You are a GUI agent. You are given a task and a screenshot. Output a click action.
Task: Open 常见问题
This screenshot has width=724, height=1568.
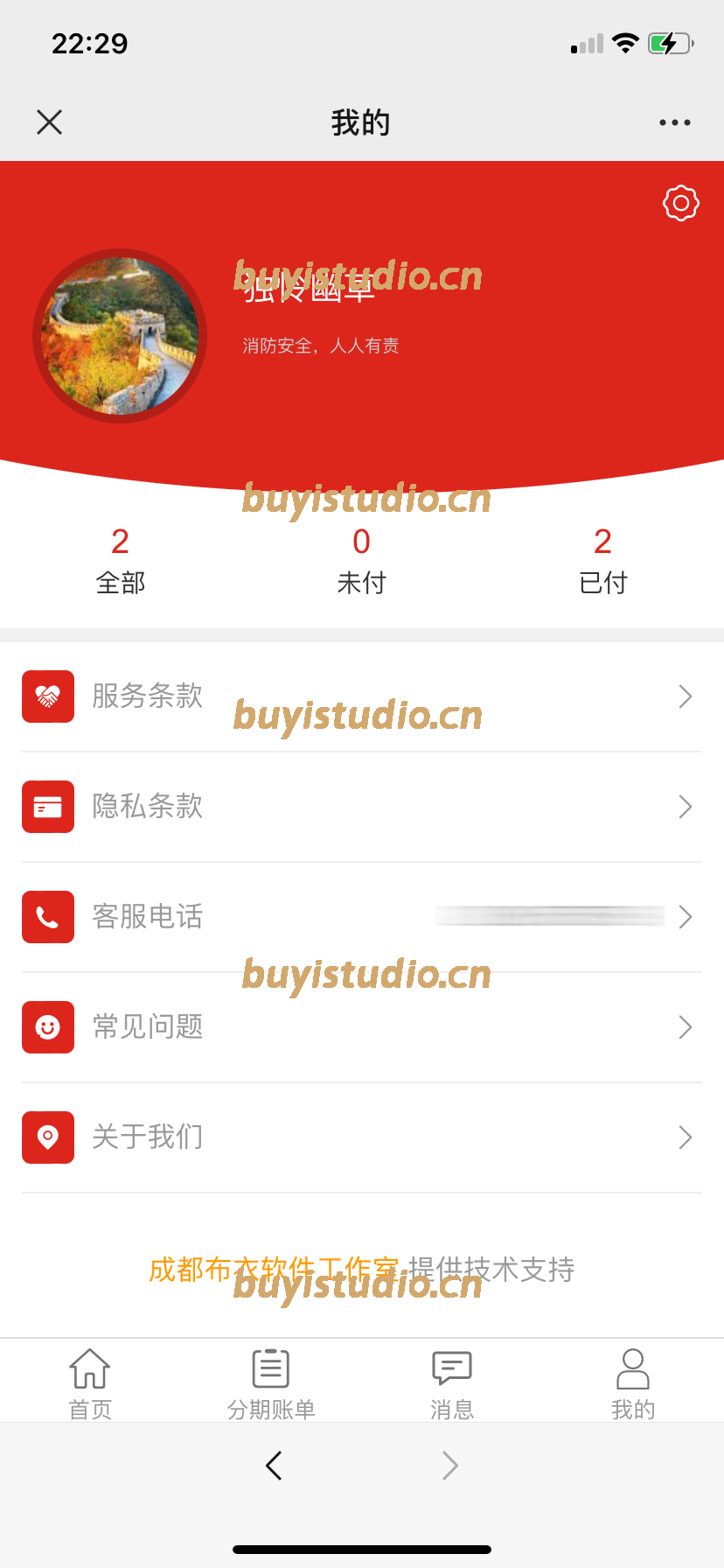tap(361, 1027)
